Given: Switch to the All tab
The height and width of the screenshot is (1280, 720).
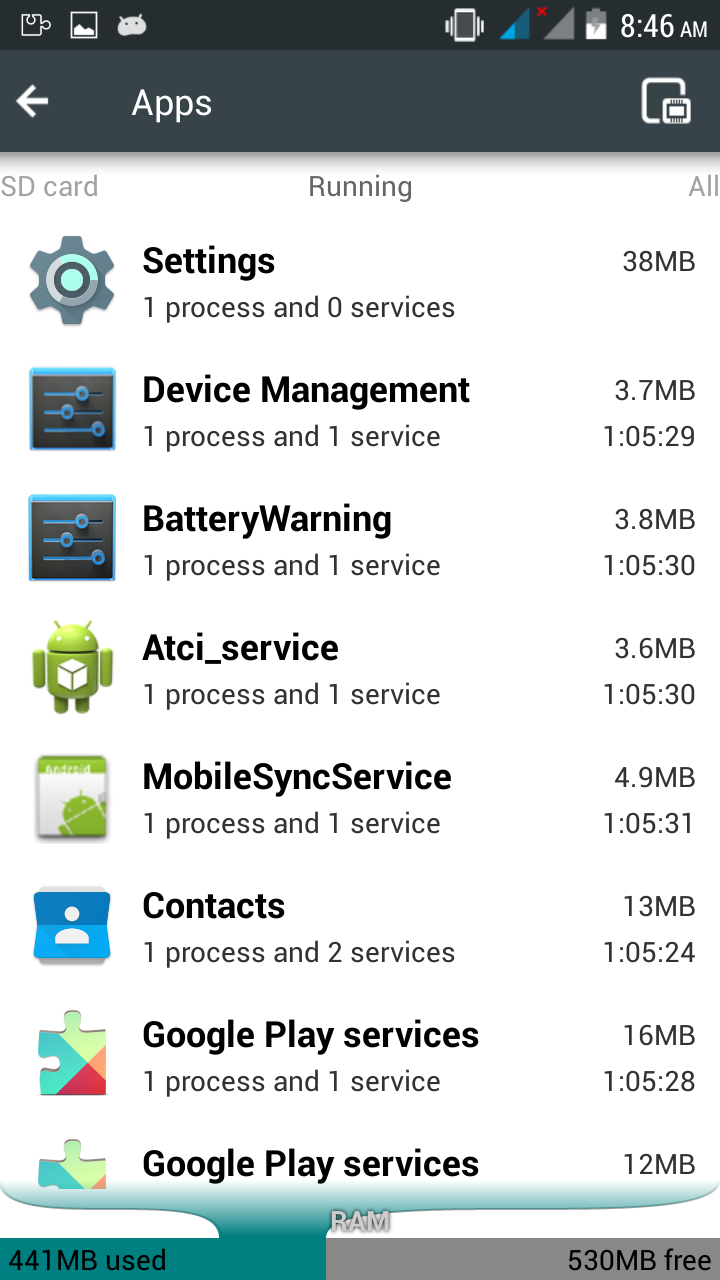Looking at the screenshot, I should (x=703, y=187).
